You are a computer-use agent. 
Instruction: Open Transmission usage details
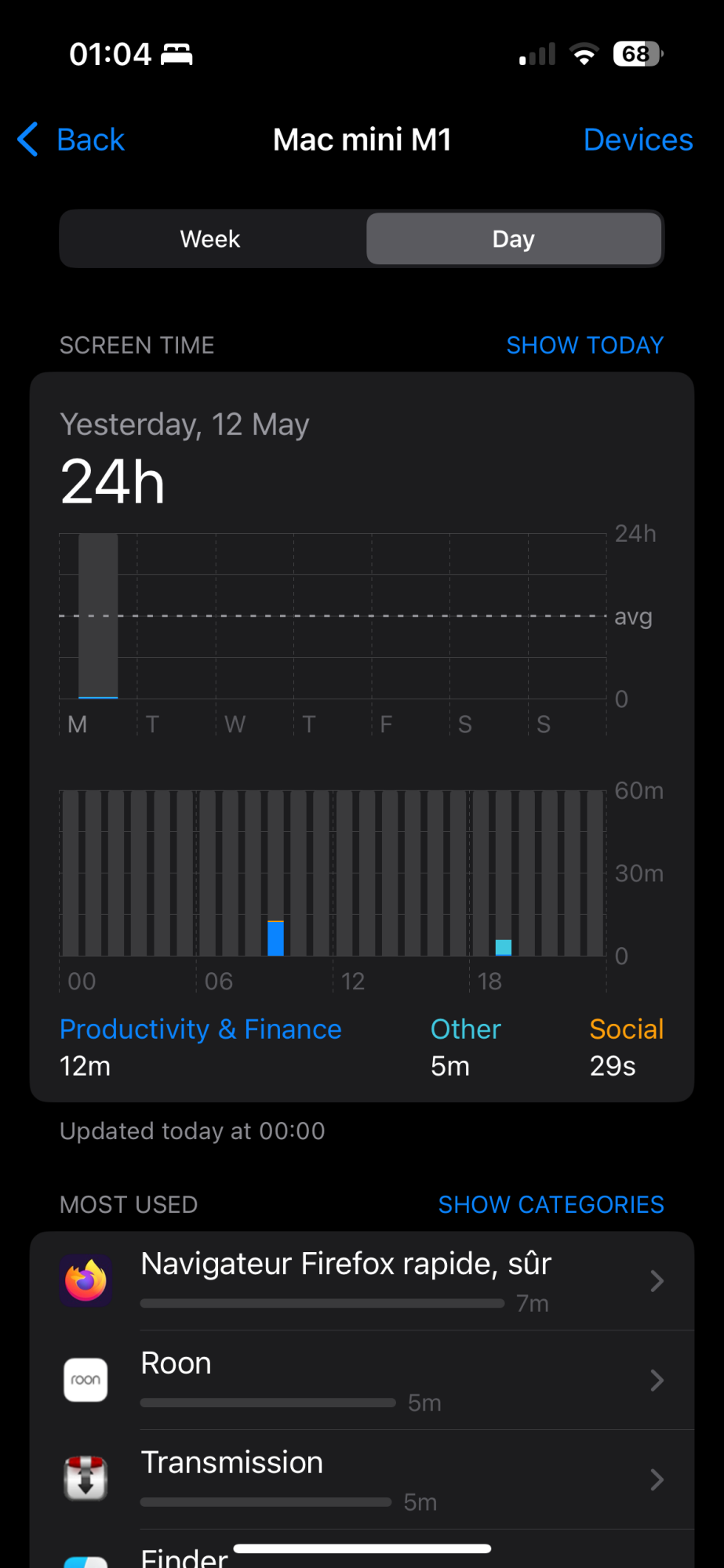[362, 1479]
